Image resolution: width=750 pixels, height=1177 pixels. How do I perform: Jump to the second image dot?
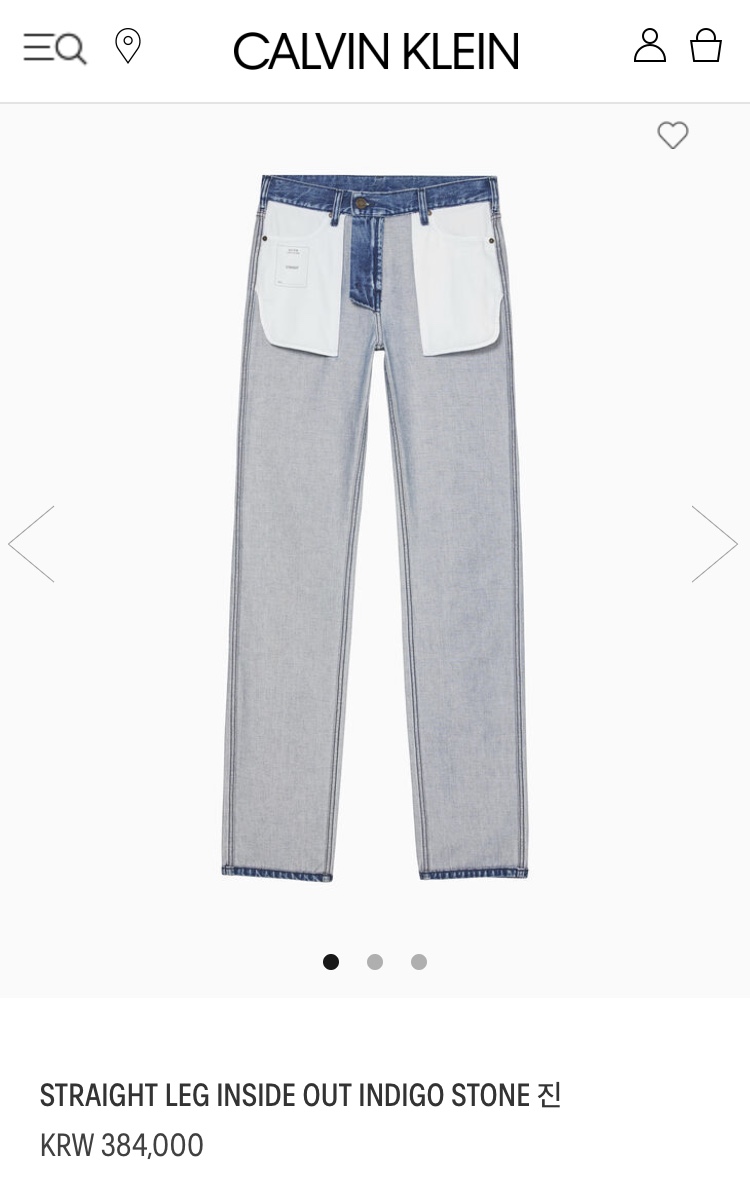pyautogui.click(x=375, y=962)
